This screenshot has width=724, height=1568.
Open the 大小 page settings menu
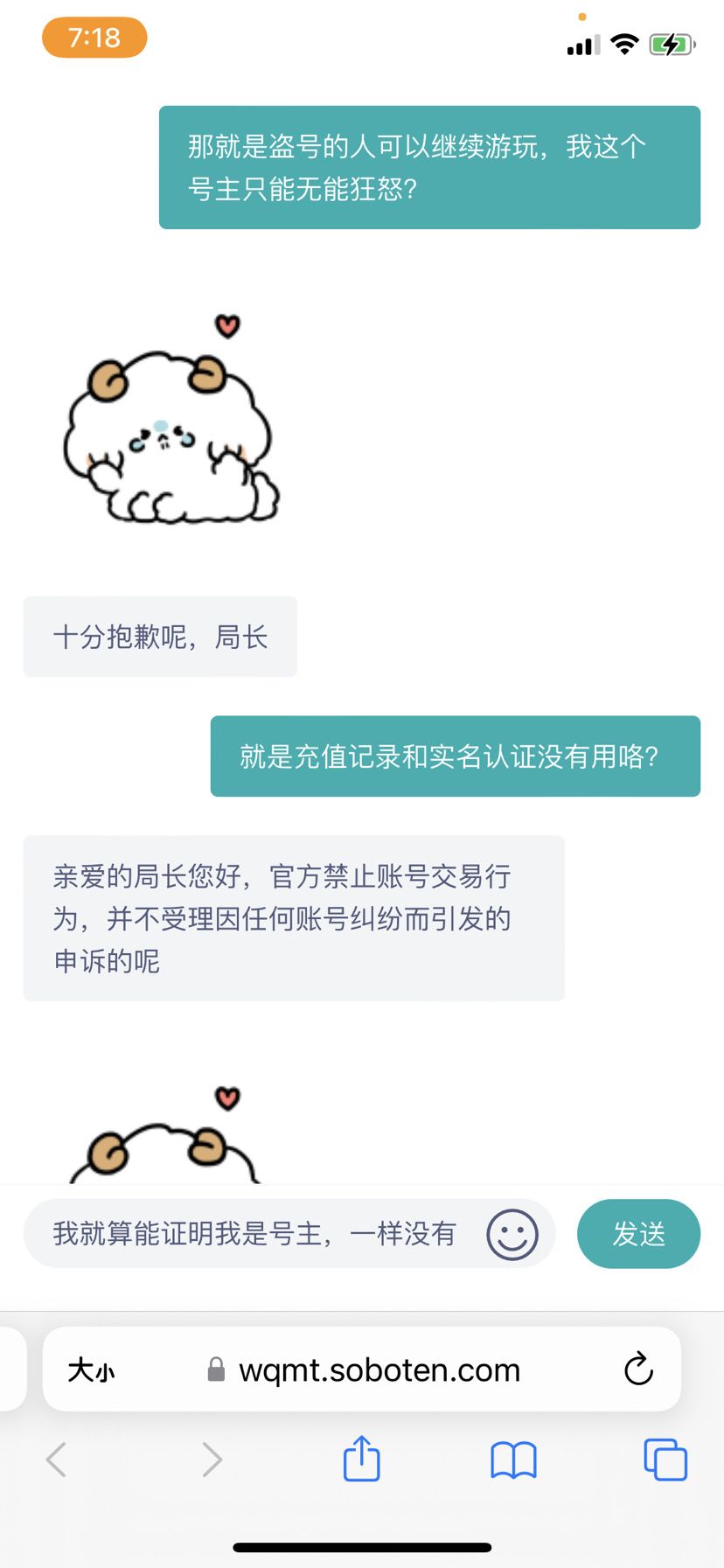point(91,1369)
